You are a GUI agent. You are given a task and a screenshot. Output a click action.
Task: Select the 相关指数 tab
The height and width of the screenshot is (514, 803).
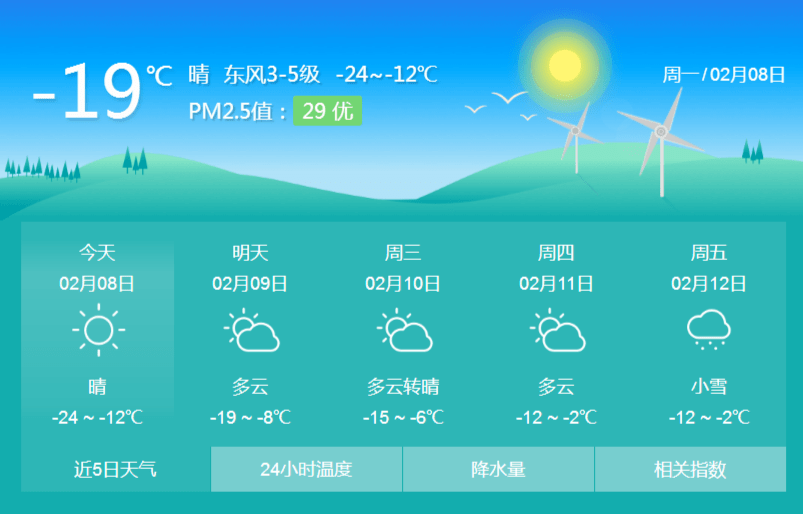[x=690, y=469]
